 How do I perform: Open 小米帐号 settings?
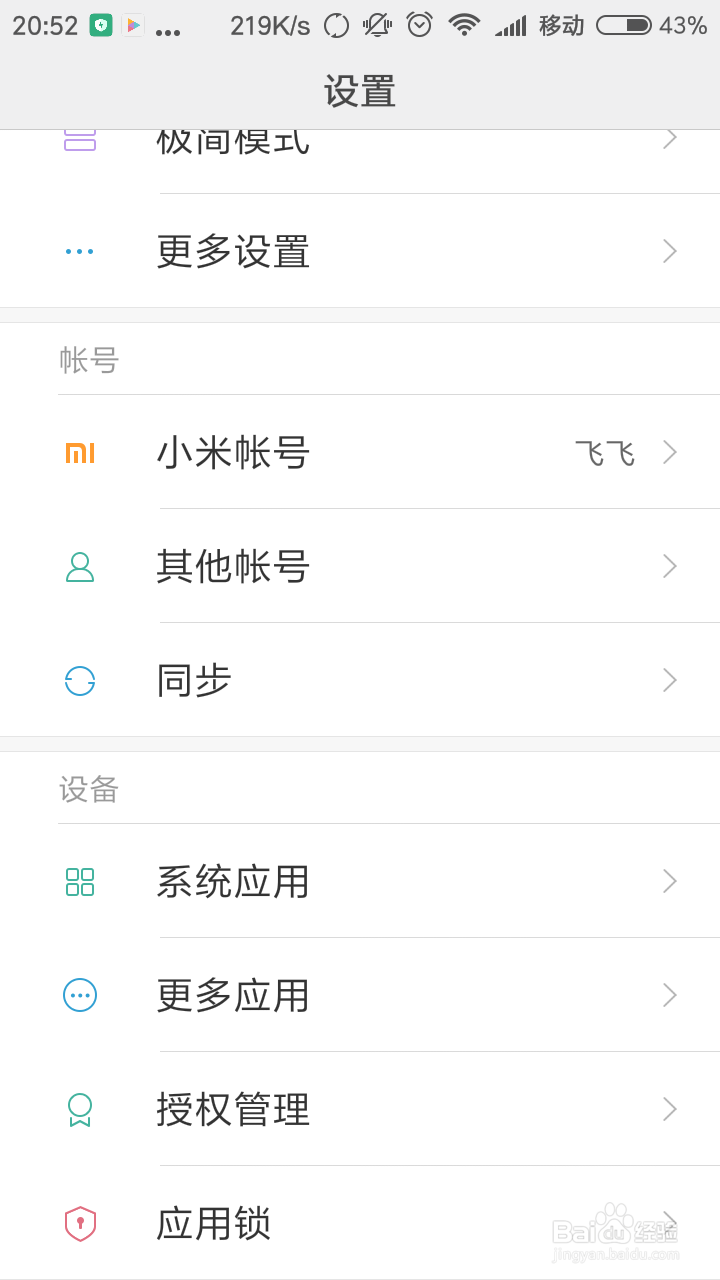360,452
